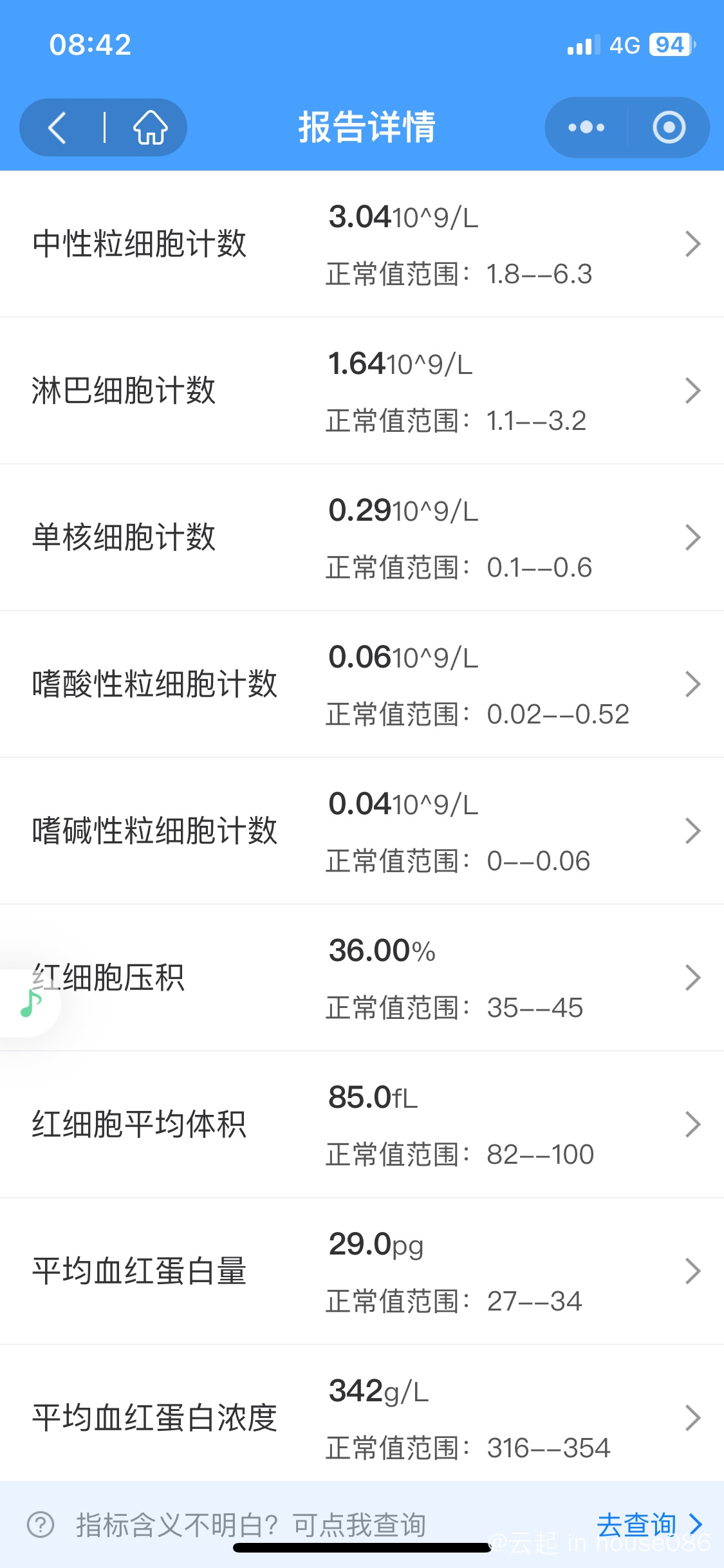
Task: Go back using the left arrow
Action: pos(58,127)
